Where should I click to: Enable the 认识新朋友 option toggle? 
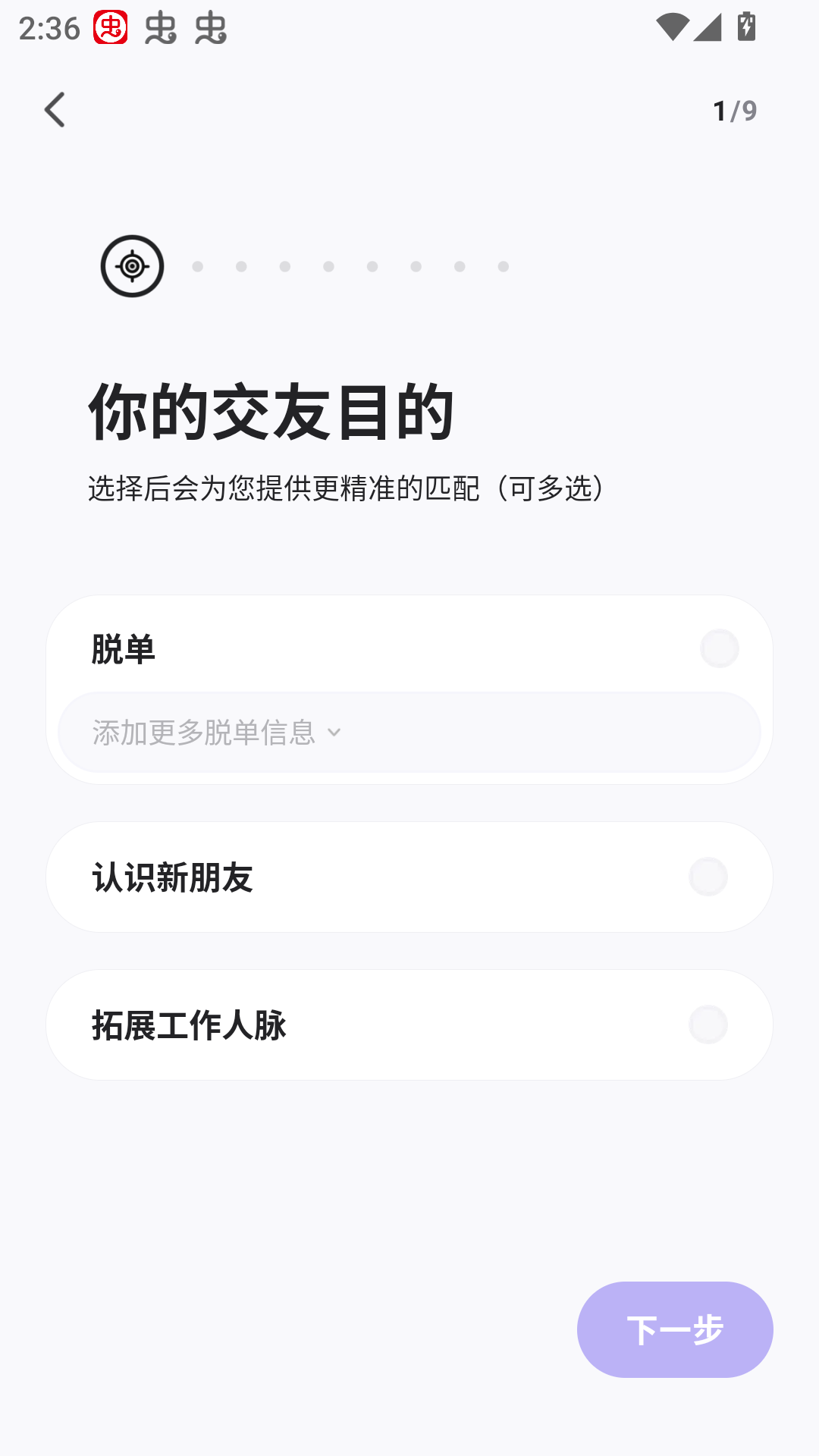tap(708, 877)
